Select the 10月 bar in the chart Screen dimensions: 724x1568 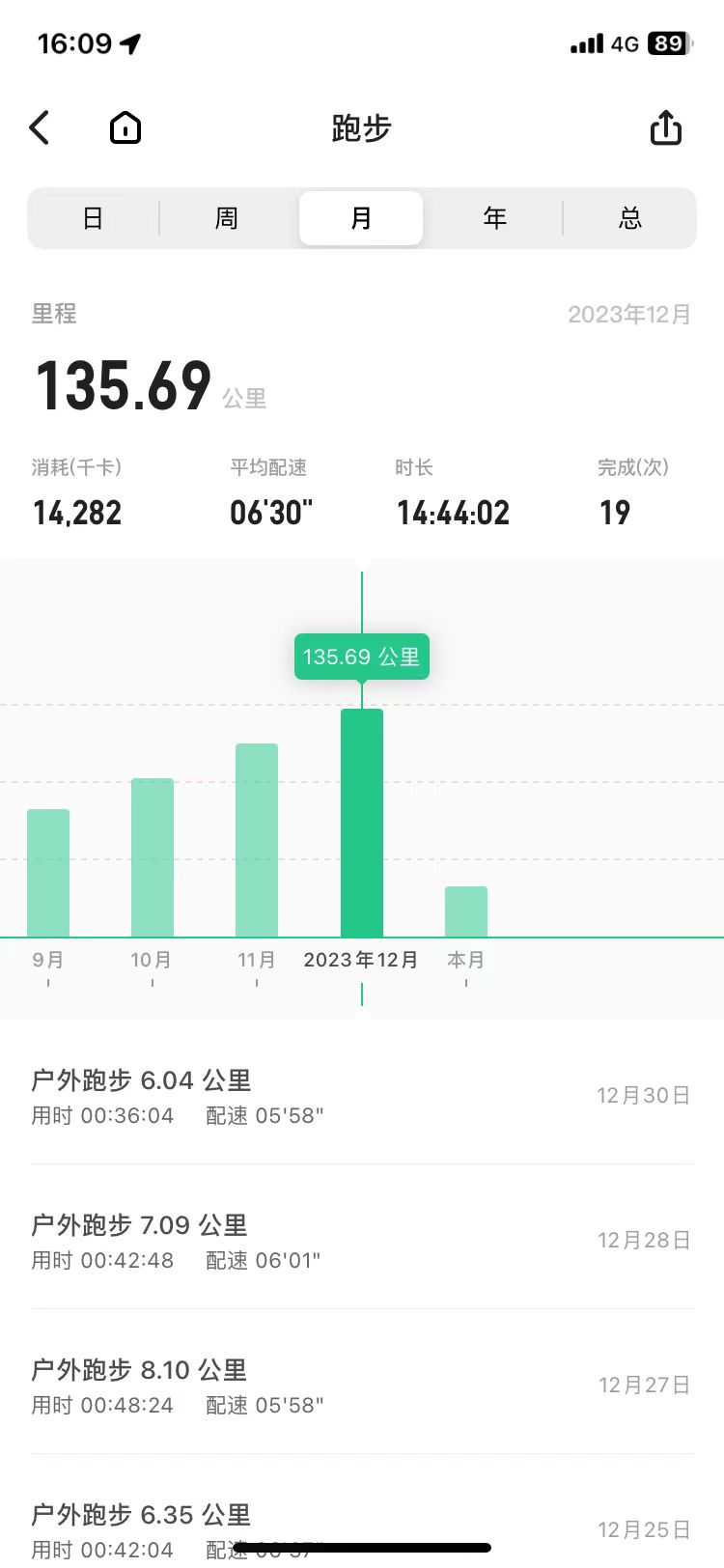click(x=153, y=857)
